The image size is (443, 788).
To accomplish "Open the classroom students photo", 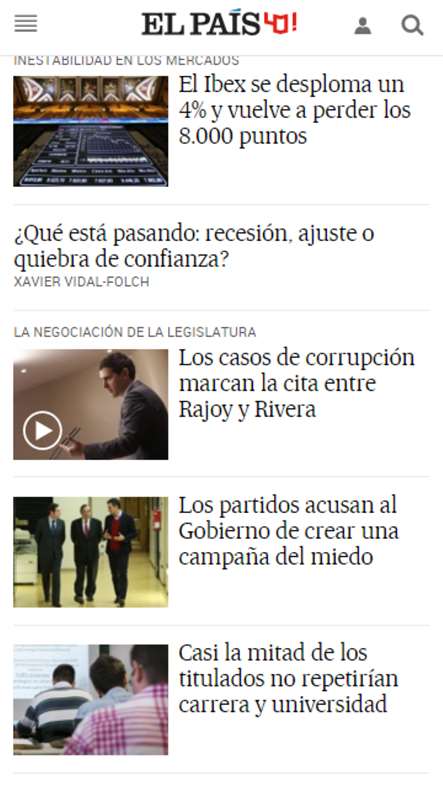I will (x=91, y=700).
